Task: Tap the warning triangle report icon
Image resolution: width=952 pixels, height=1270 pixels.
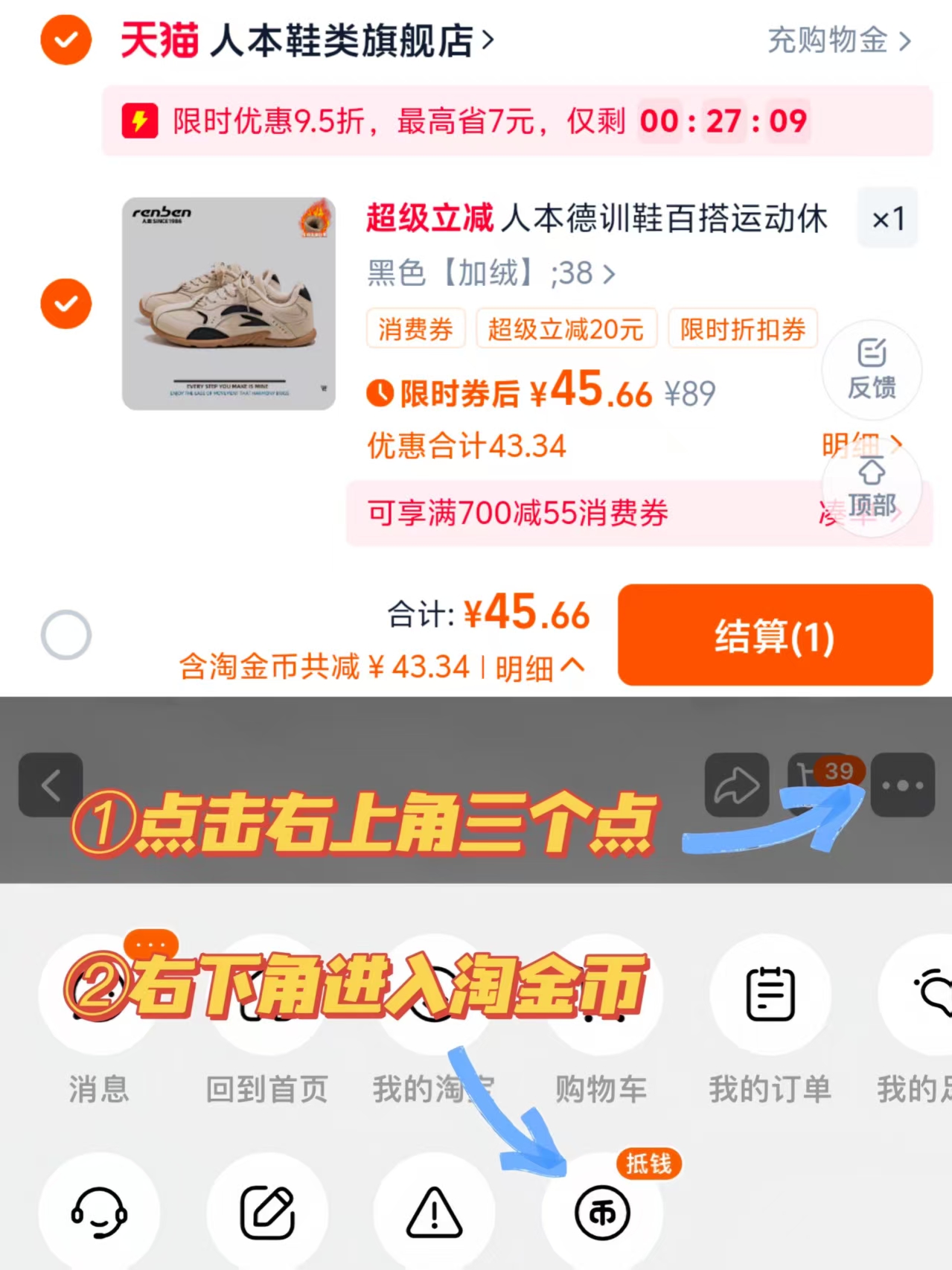Action: coord(434,1212)
